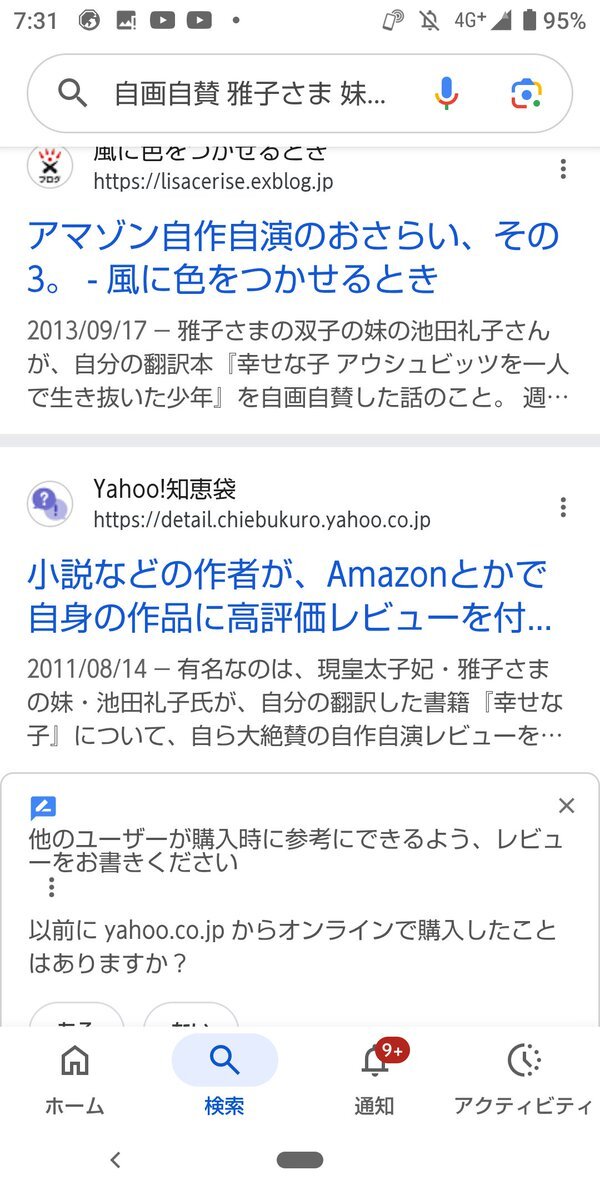Open overflow menu for the Yahoo!知恵袋 result
The image size is (600, 1200).
(x=563, y=507)
